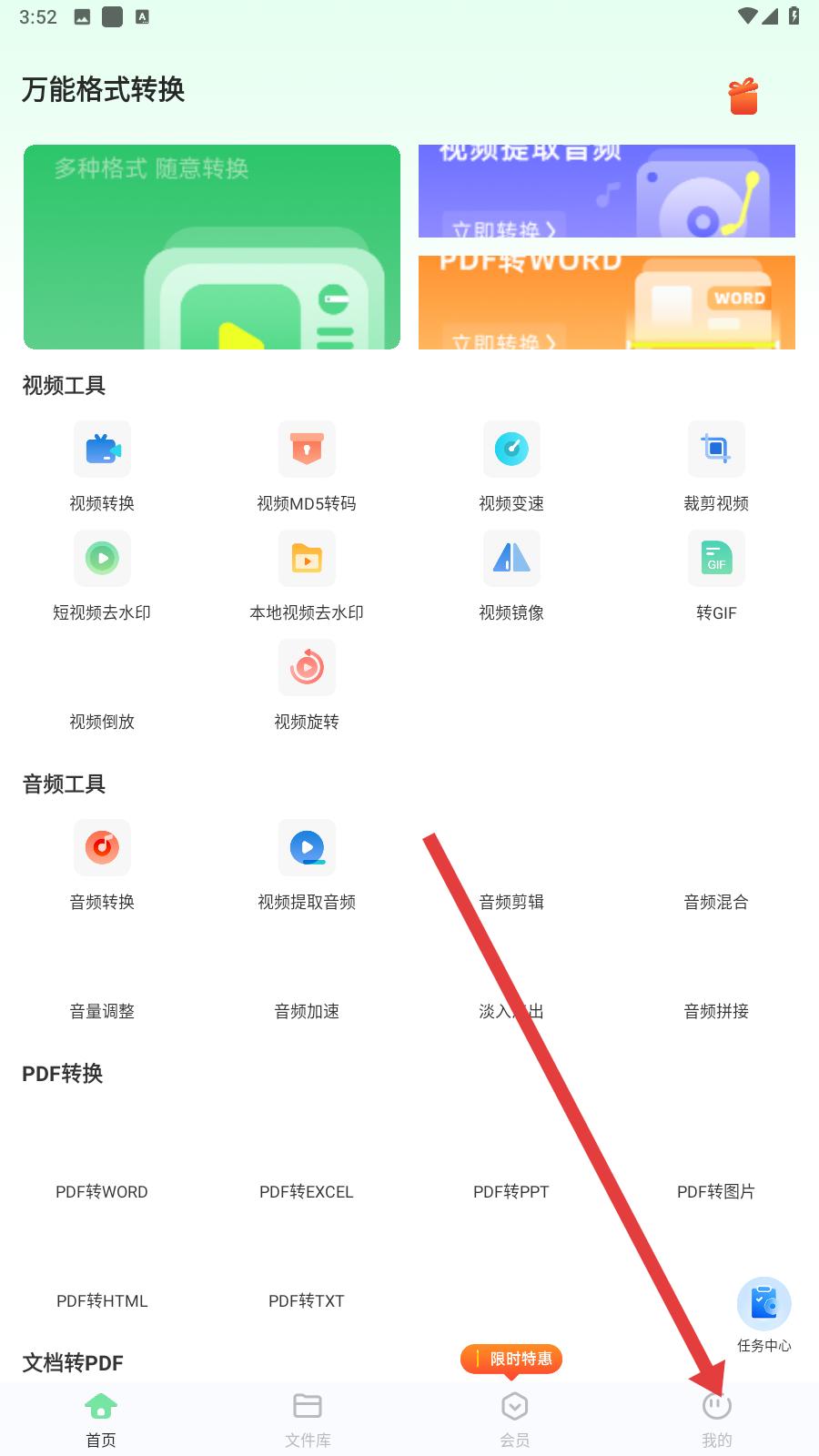The height and width of the screenshot is (1456, 819).
Task: Open 本地视频去水印
Action: [307, 576]
